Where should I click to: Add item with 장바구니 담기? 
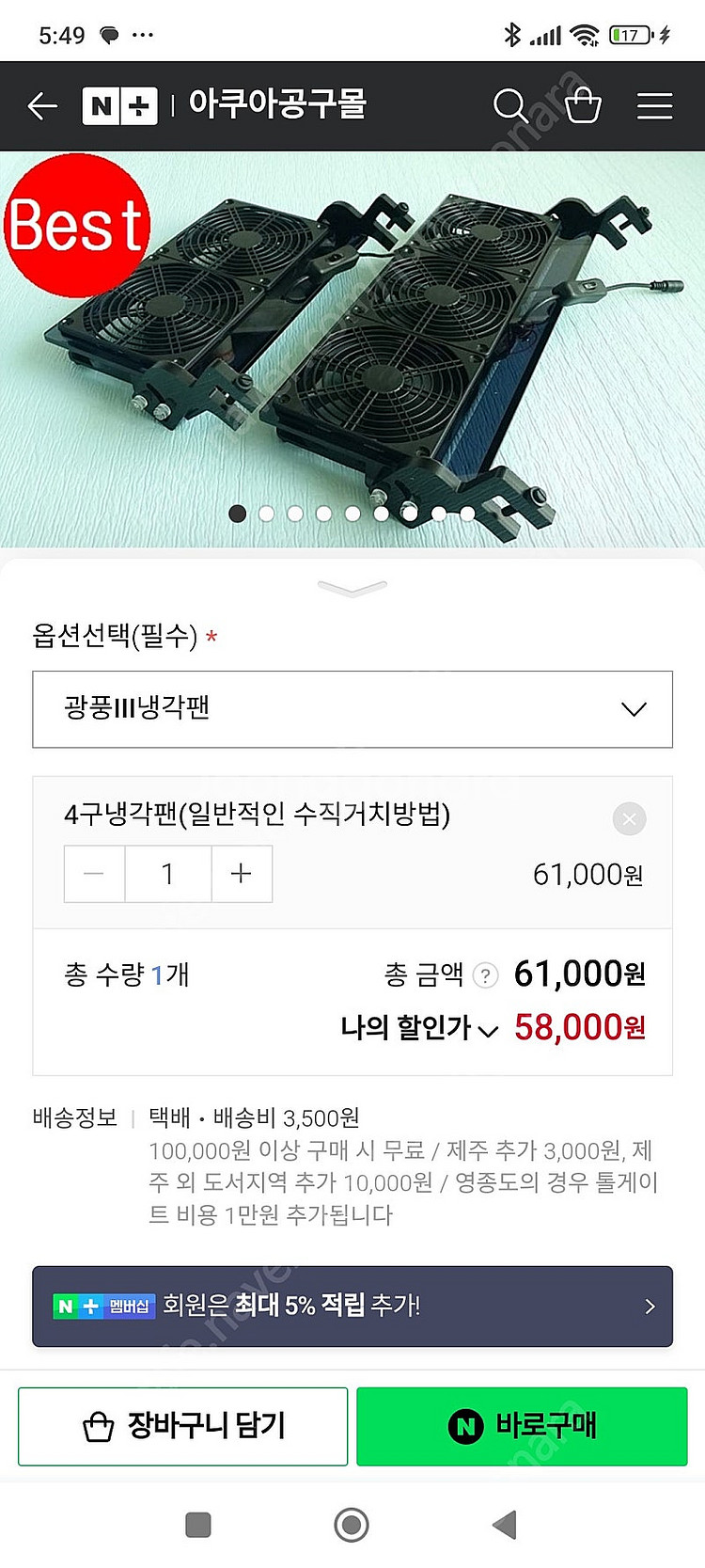[183, 1426]
